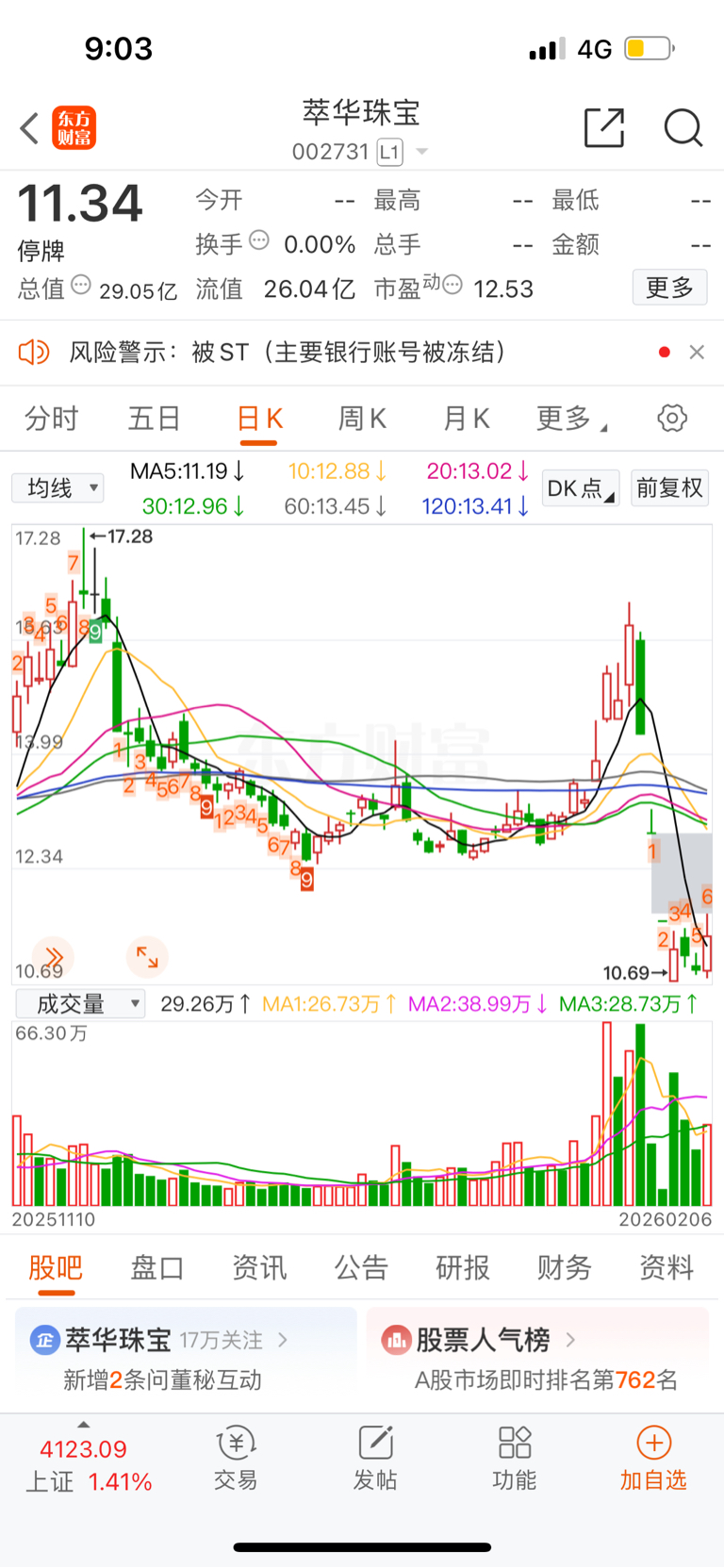Select the 月K chart tab
Viewport: 724px width, 1568px height.
466,418
